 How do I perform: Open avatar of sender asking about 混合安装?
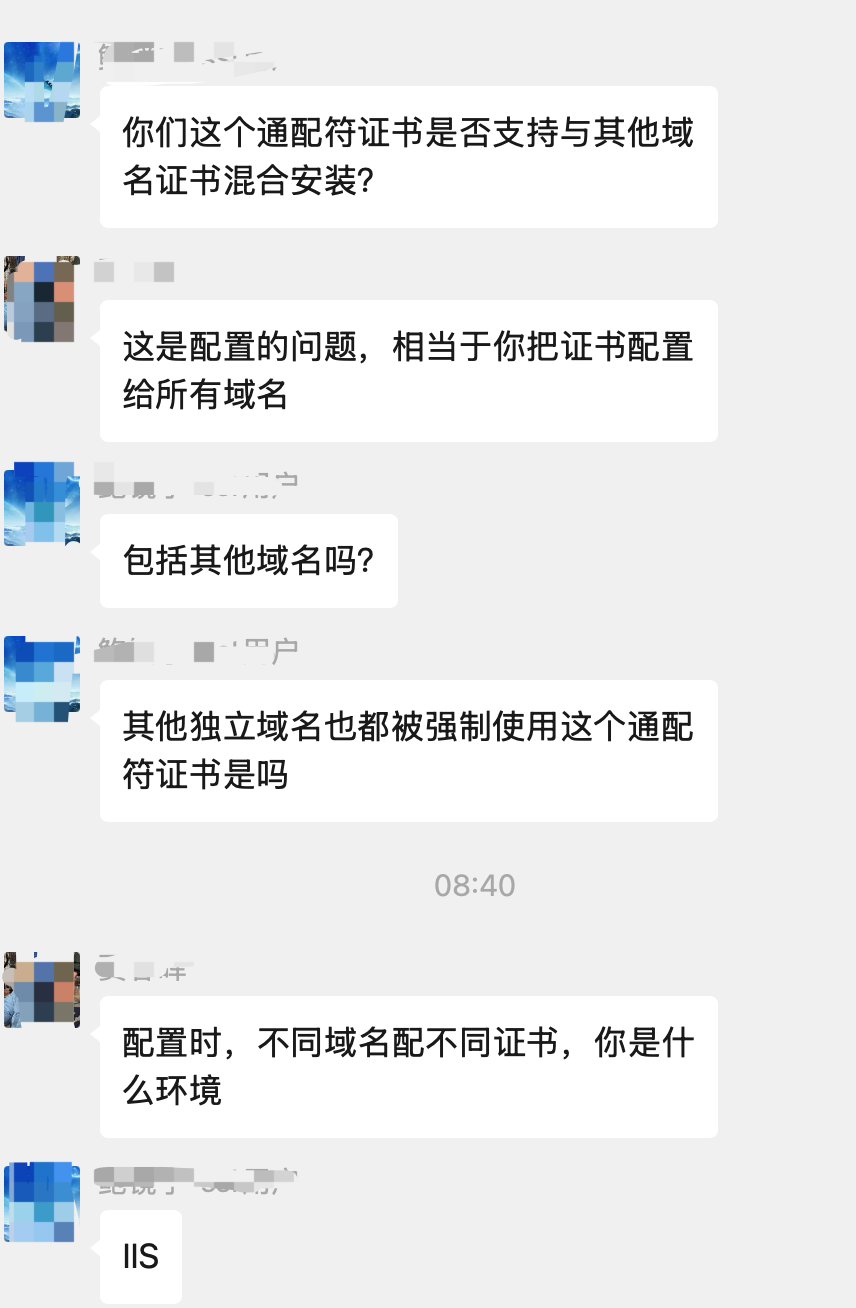pos(42,80)
